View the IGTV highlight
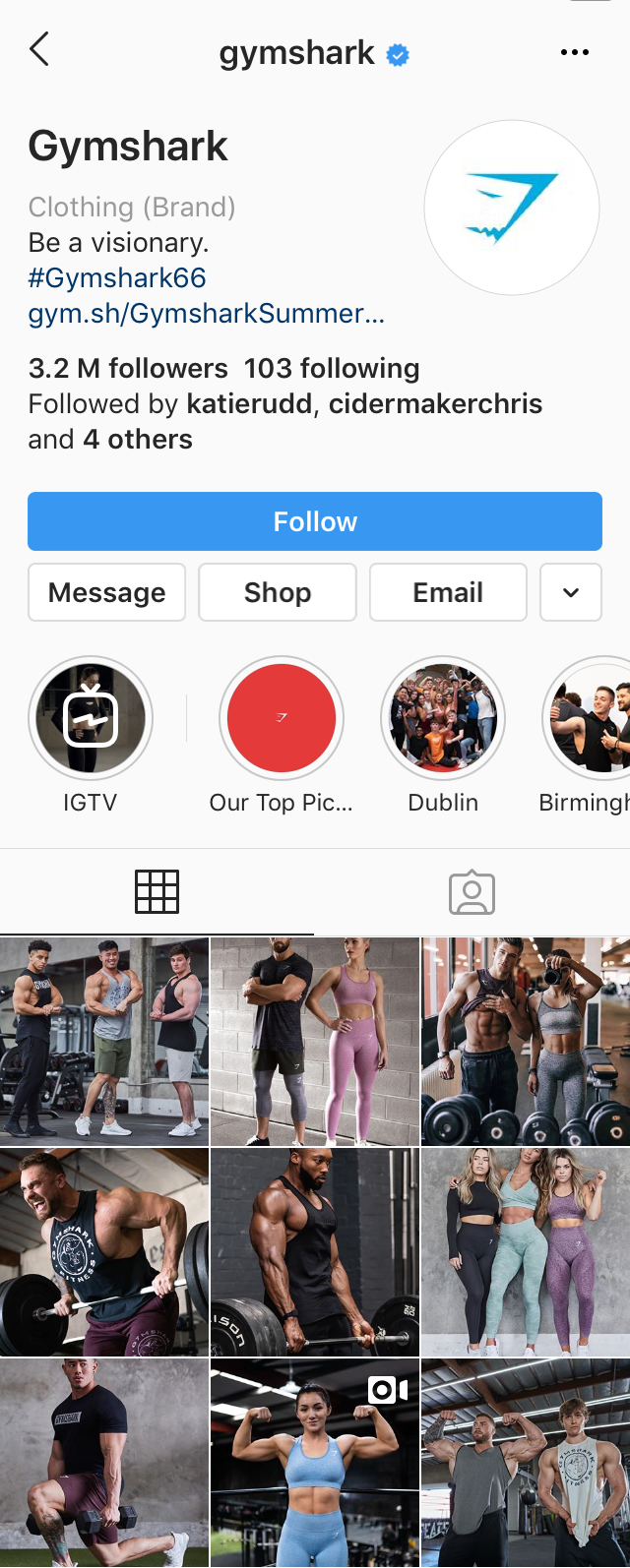The image size is (630, 1568). tap(91, 719)
